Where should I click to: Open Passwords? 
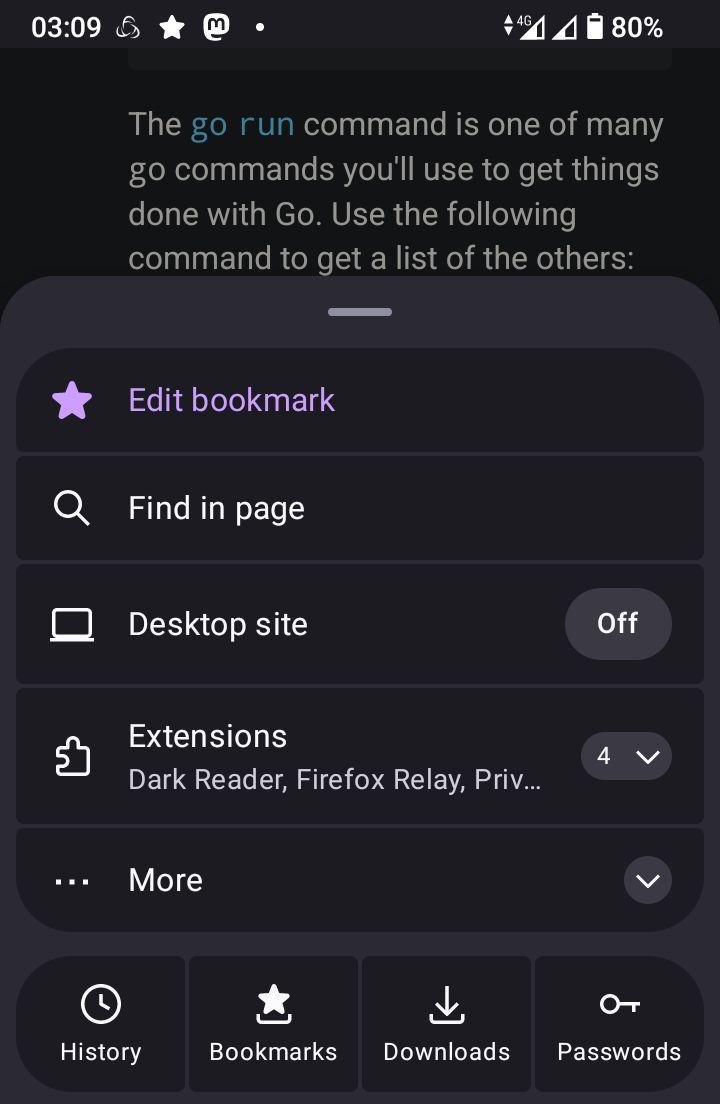tap(619, 1024)
